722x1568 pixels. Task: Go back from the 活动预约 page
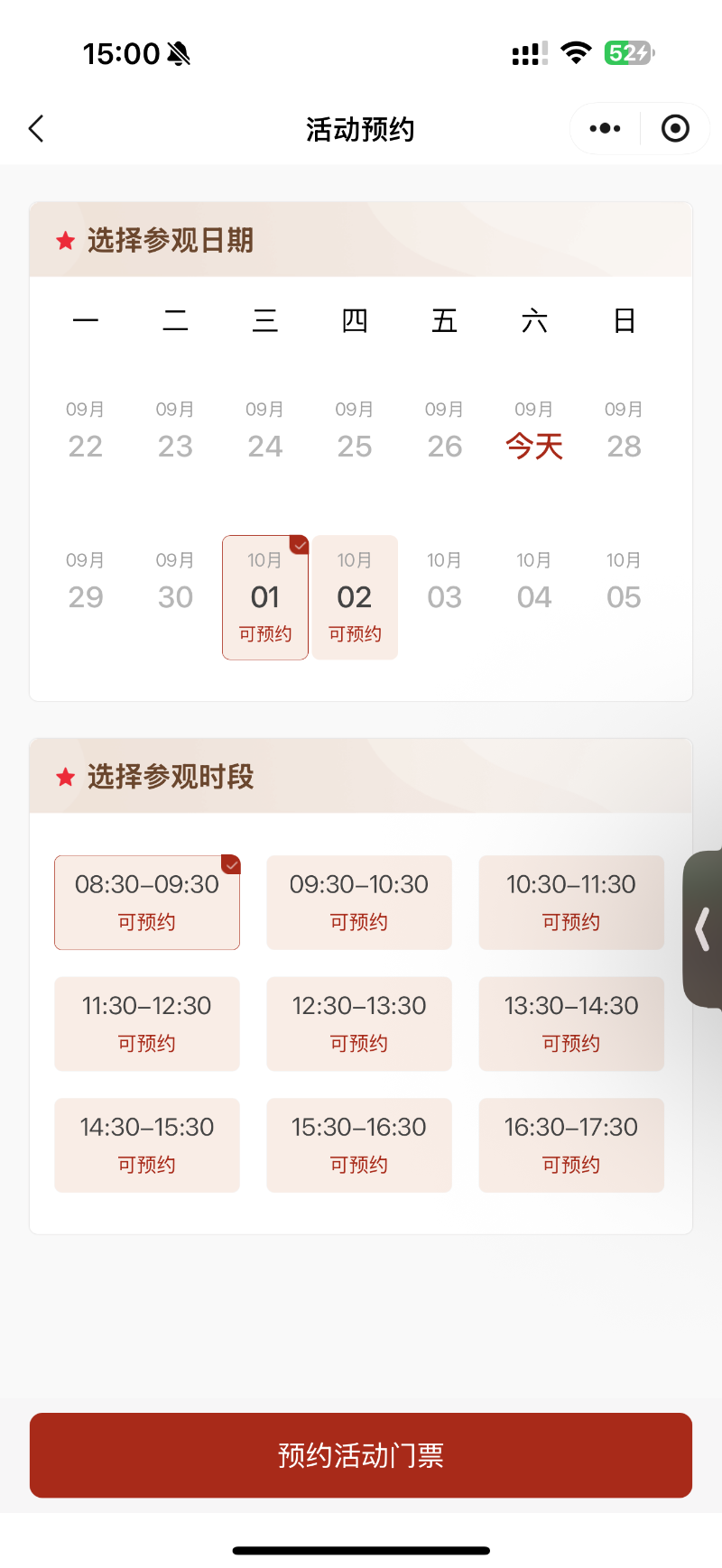pyautogui.click(x=36, y=129)
